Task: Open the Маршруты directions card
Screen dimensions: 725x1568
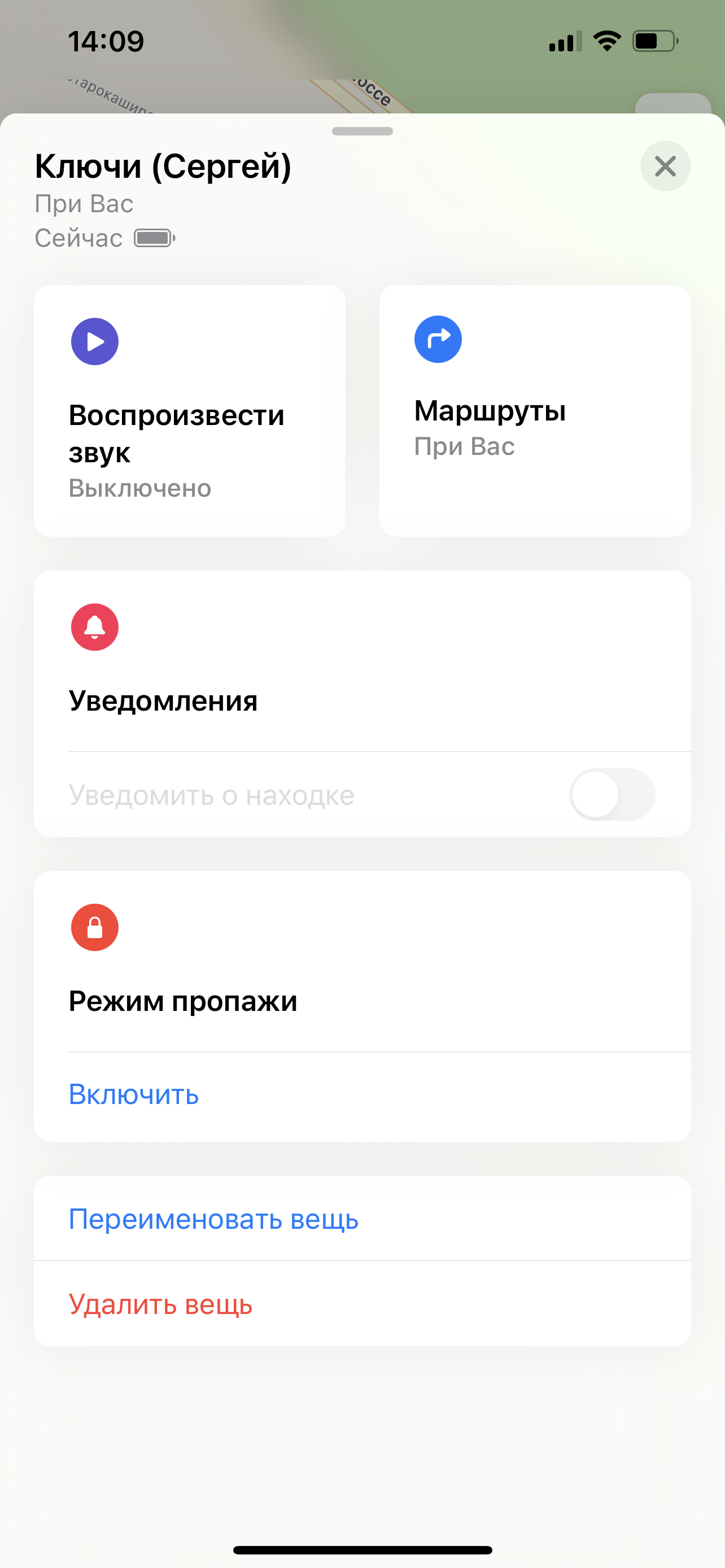Action: (x=535, y=410)
